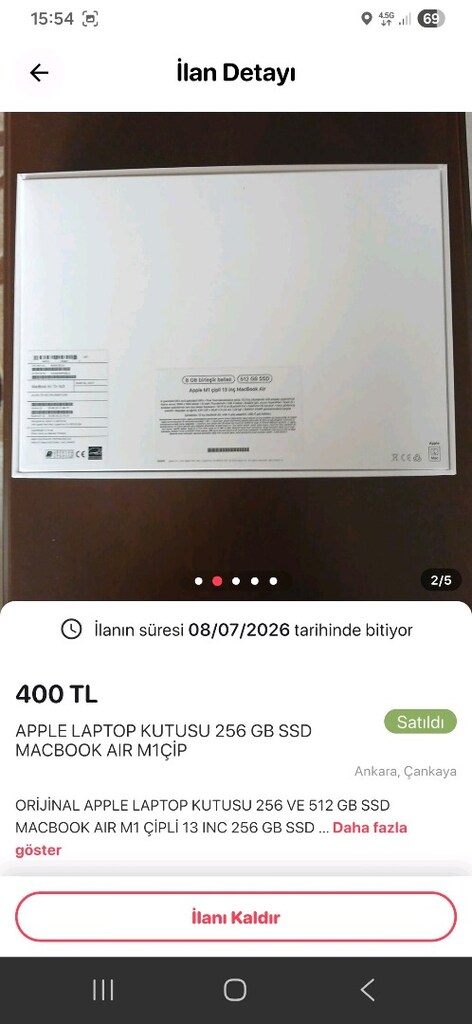The width and height of the screenshot is (472, 1024).
Task: Remove the listing with İlanı Kaldır
Action: pos(236,917)
